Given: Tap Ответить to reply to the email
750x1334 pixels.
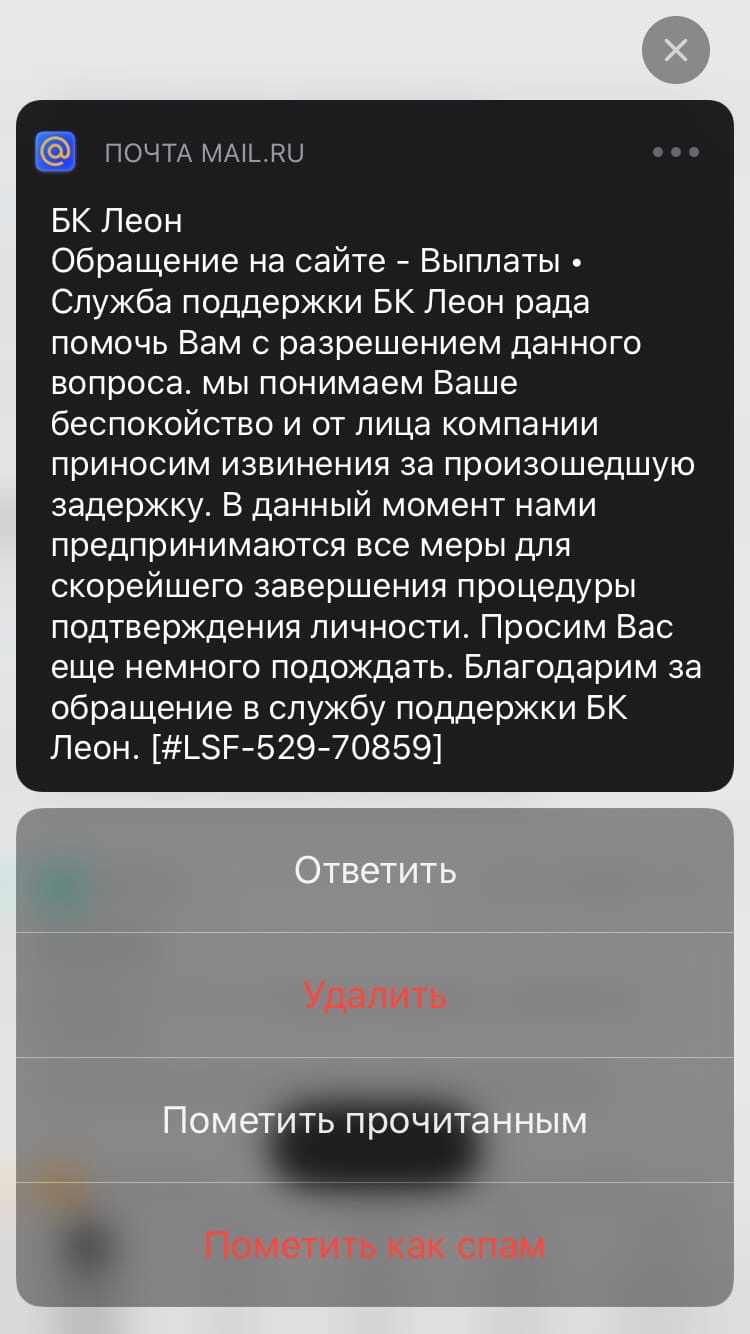Looking at the screenshot, I should (375, 871).
